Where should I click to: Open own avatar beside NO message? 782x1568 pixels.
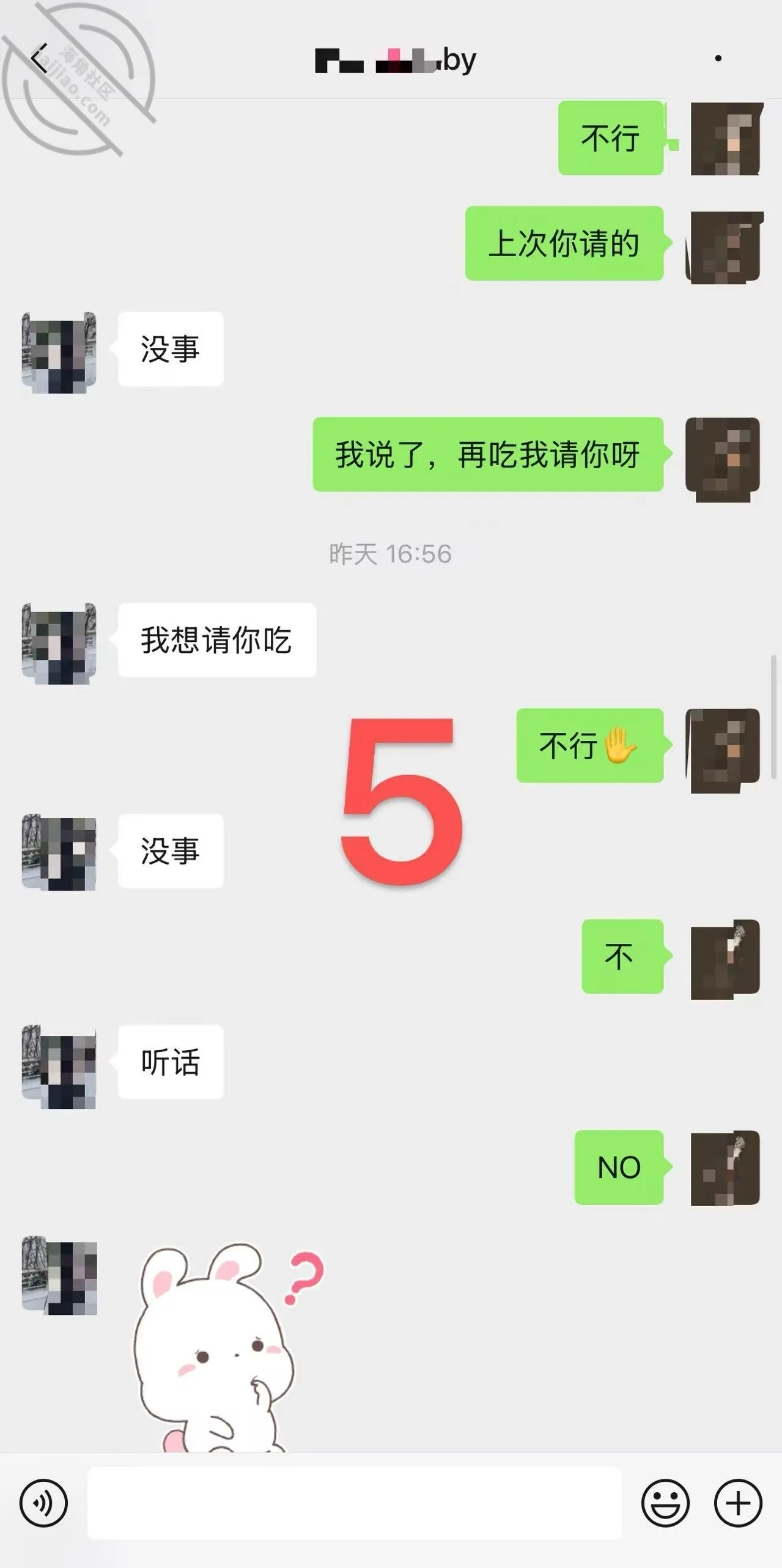pyautogui.click(x=725, y=1168)
